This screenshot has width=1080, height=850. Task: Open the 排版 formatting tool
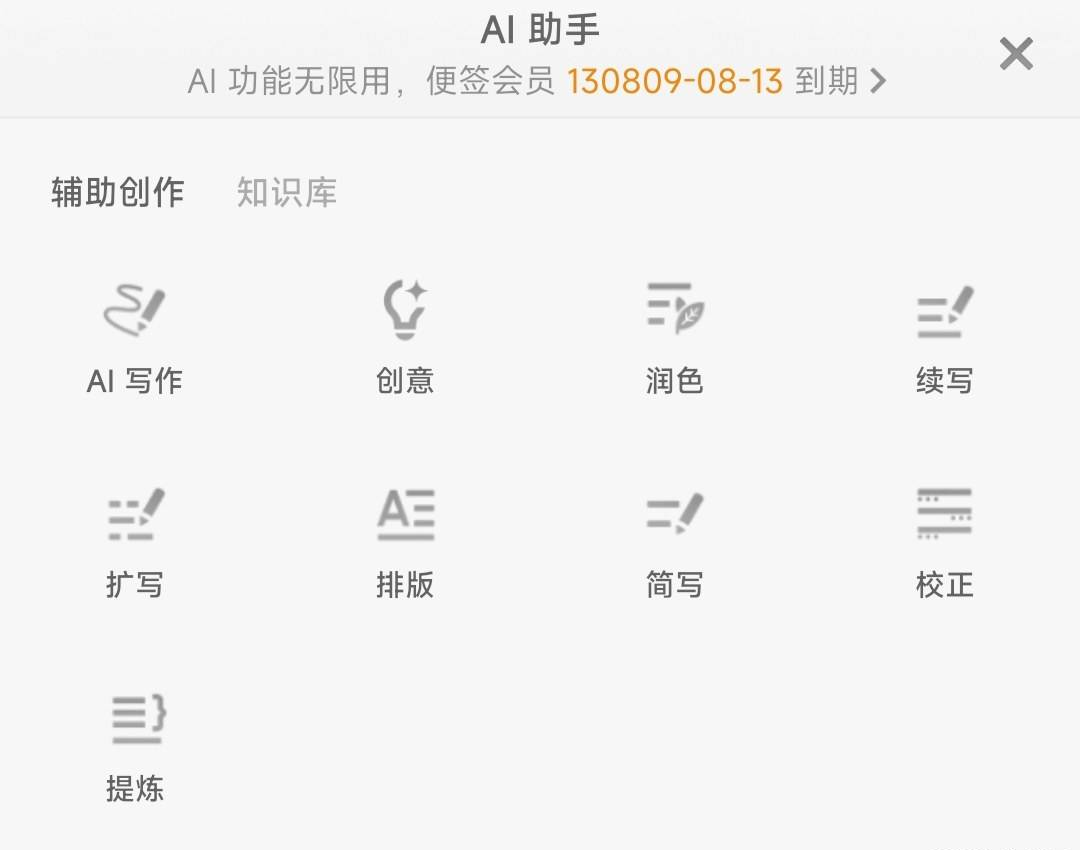click(405, 541)
